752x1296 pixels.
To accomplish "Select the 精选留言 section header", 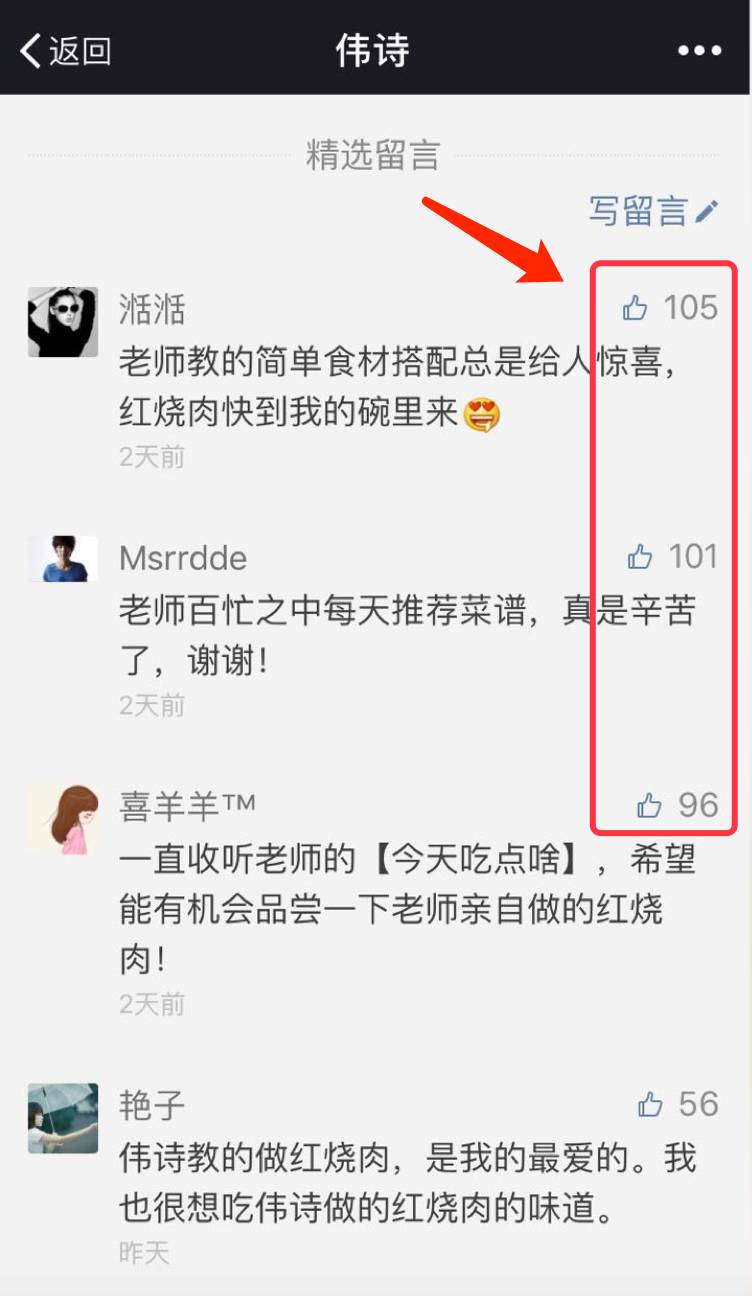I will point(375,152).
